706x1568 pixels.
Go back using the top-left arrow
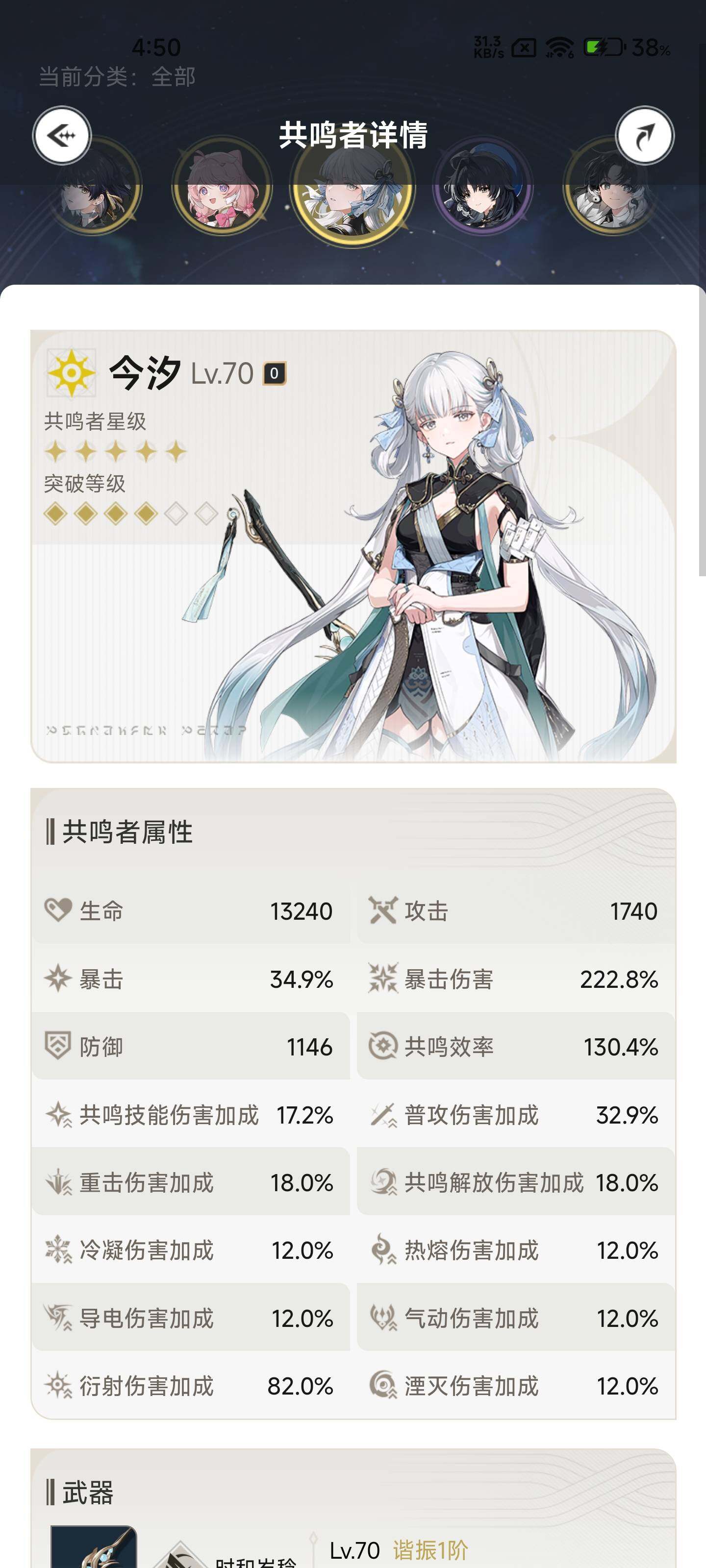[61, 135]
